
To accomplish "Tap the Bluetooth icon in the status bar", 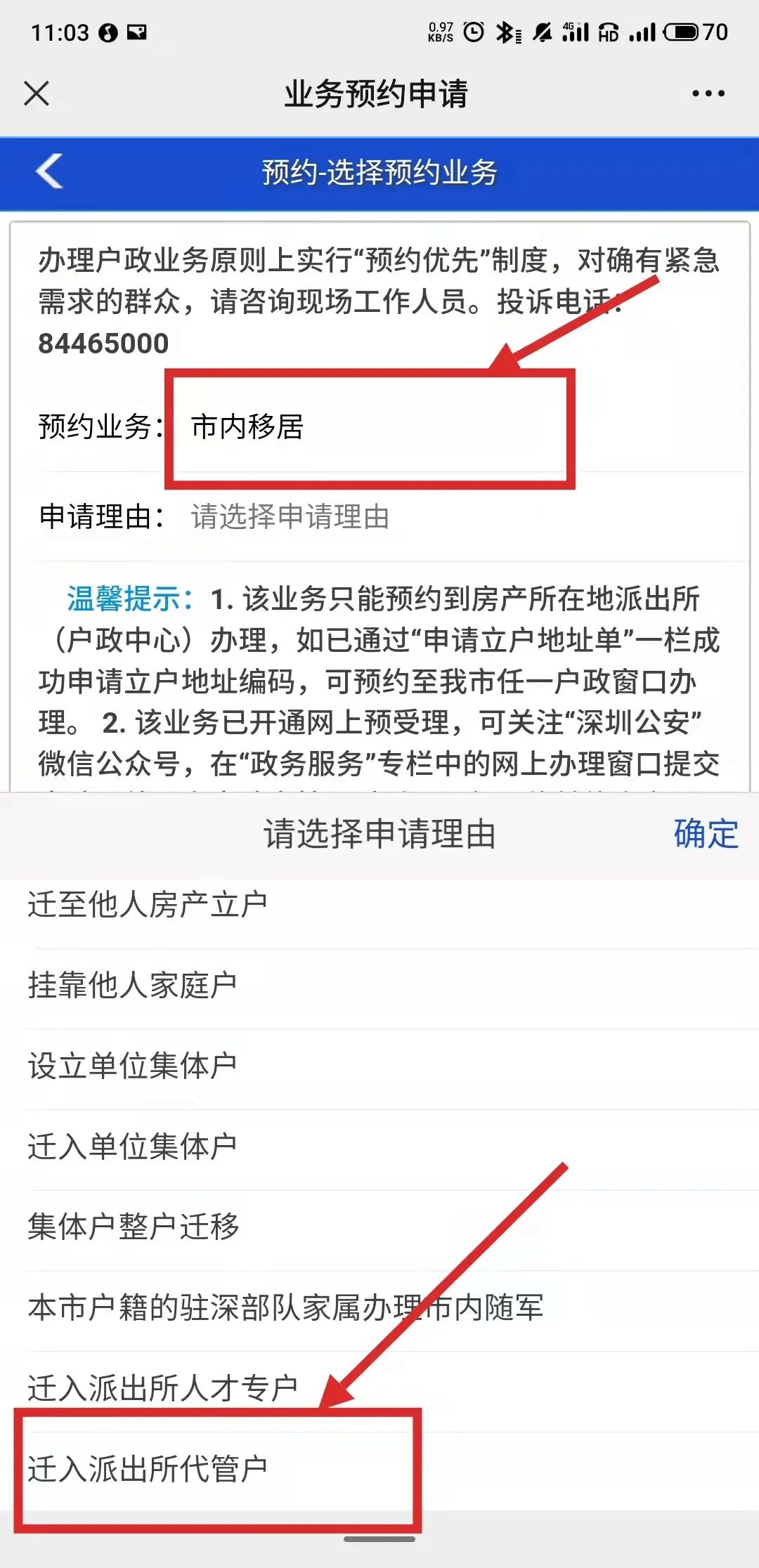I will click(x=506, y=32).
